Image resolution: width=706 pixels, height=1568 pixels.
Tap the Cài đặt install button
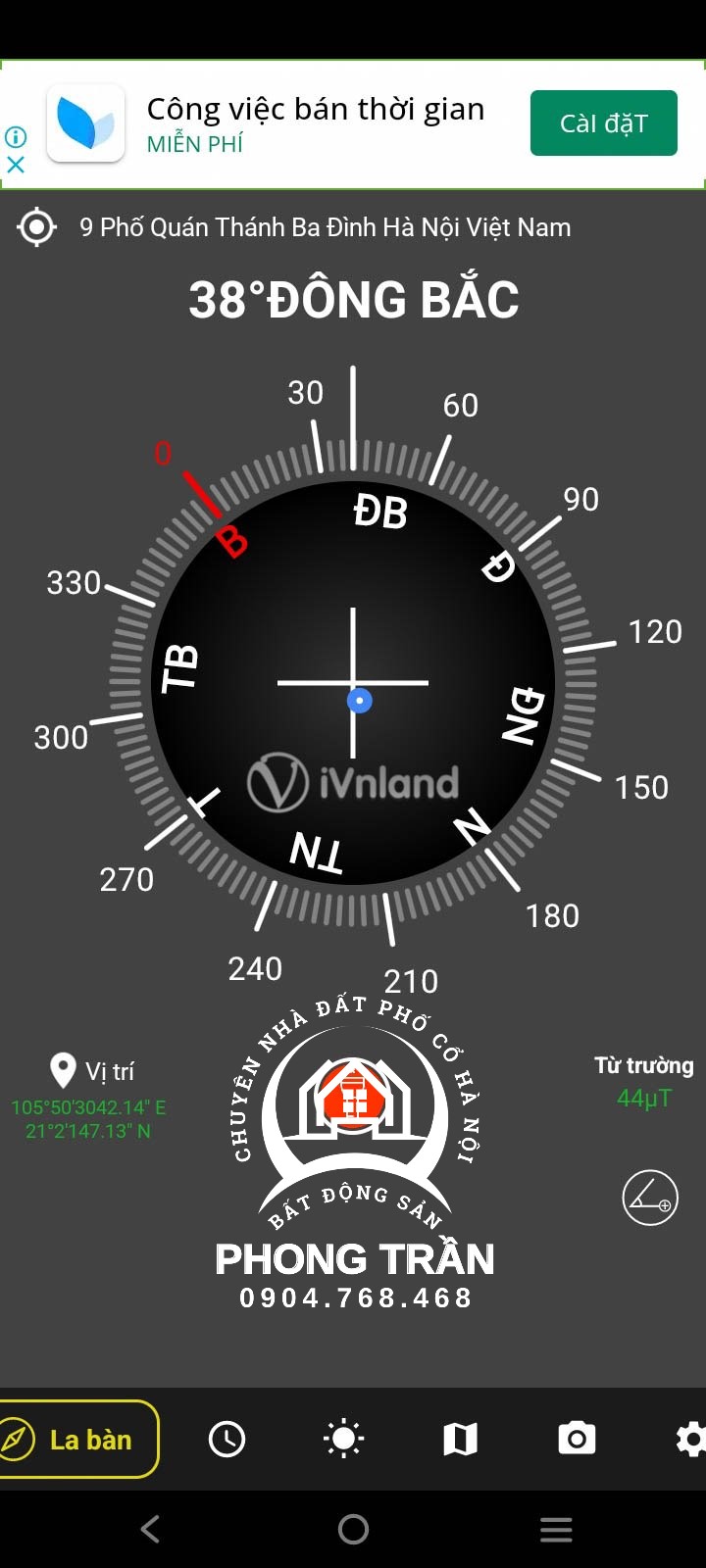(603, 123)
